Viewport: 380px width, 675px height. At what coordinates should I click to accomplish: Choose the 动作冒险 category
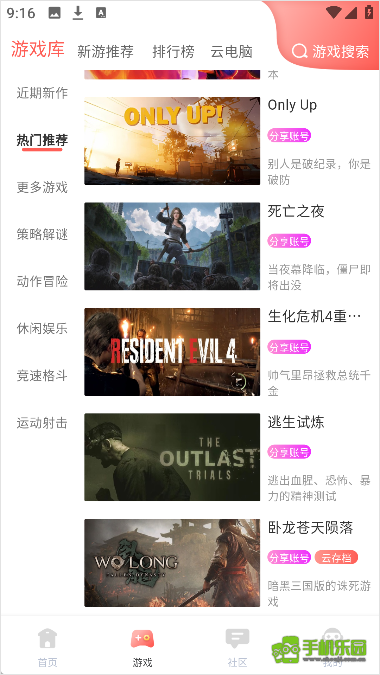pos(42,282)
